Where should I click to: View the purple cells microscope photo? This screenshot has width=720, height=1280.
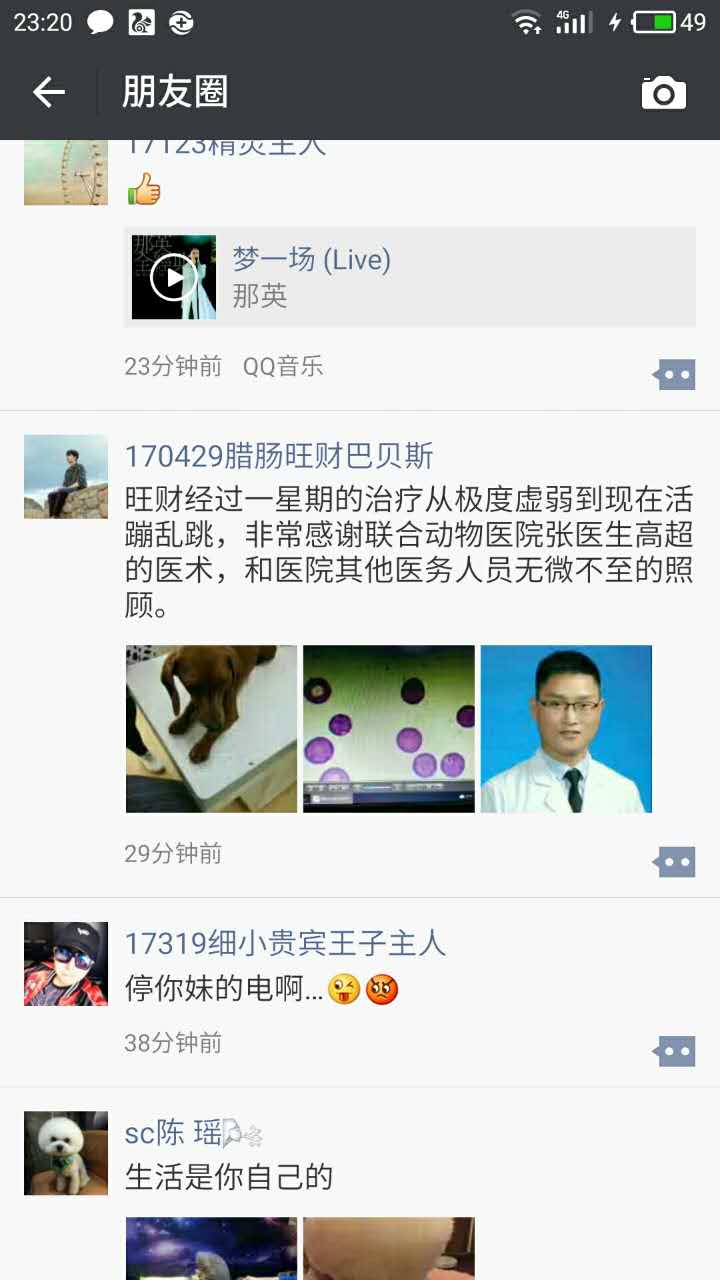pyautogui.click(x=389, y=728)
